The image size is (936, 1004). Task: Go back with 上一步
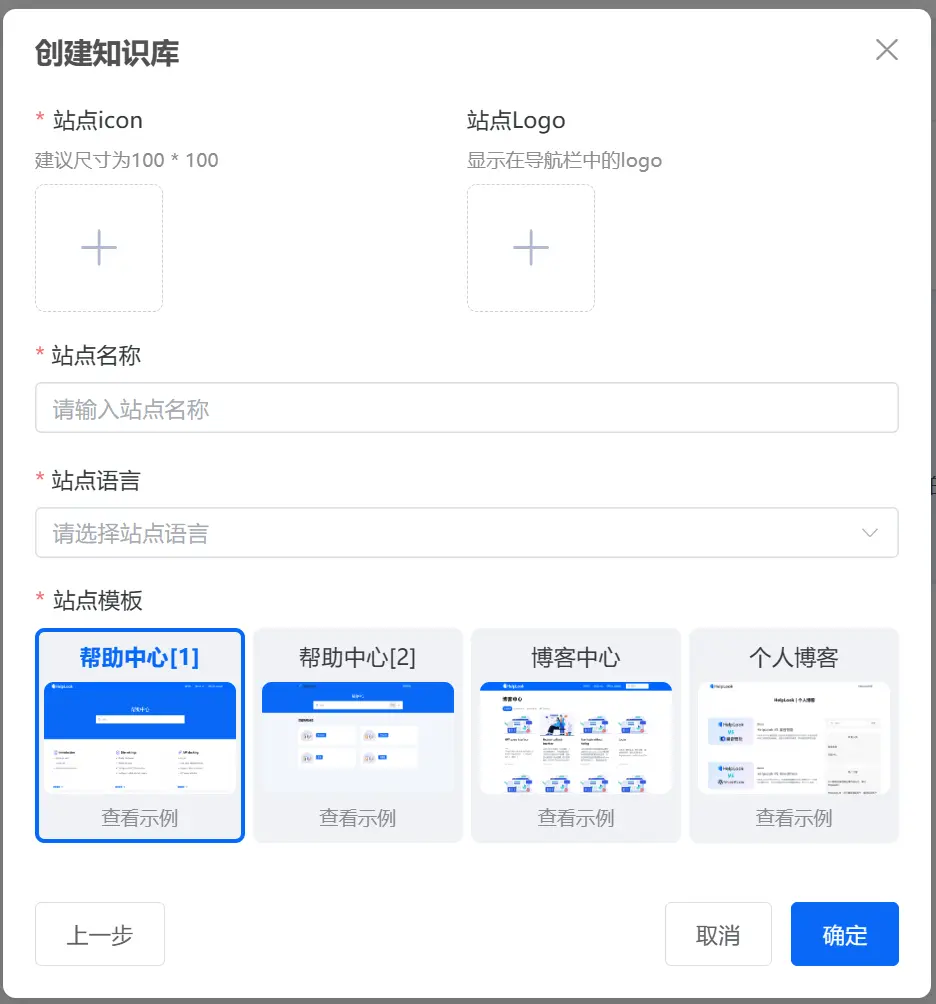point(100,934)
